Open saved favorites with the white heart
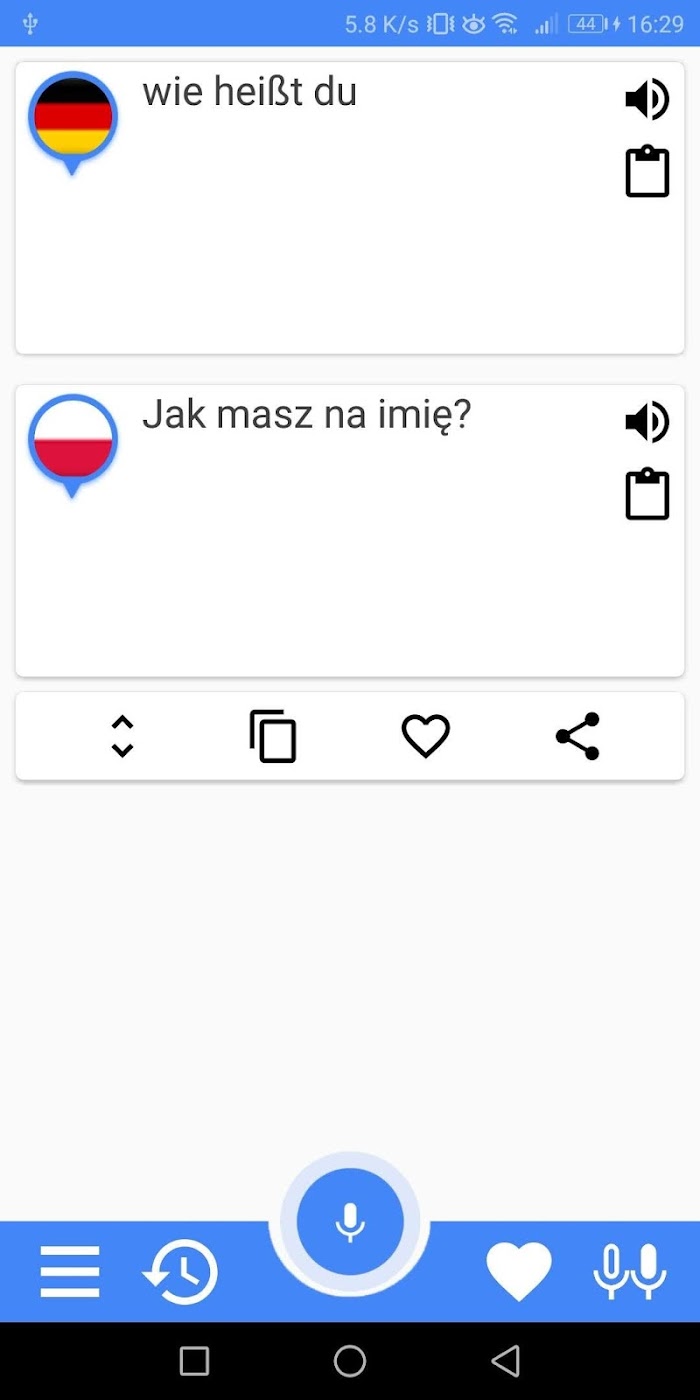700x1400 pixels. [x=519, y=1272]
